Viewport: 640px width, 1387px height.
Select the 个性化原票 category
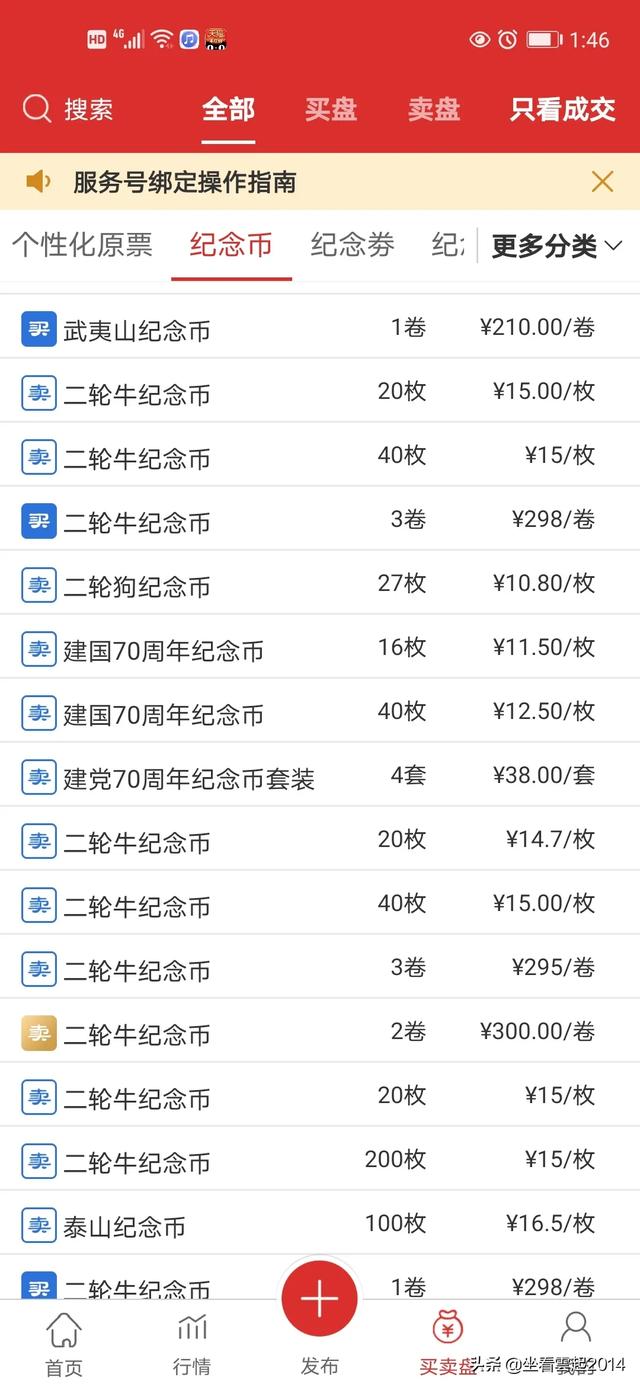click(x=82, y=245)
